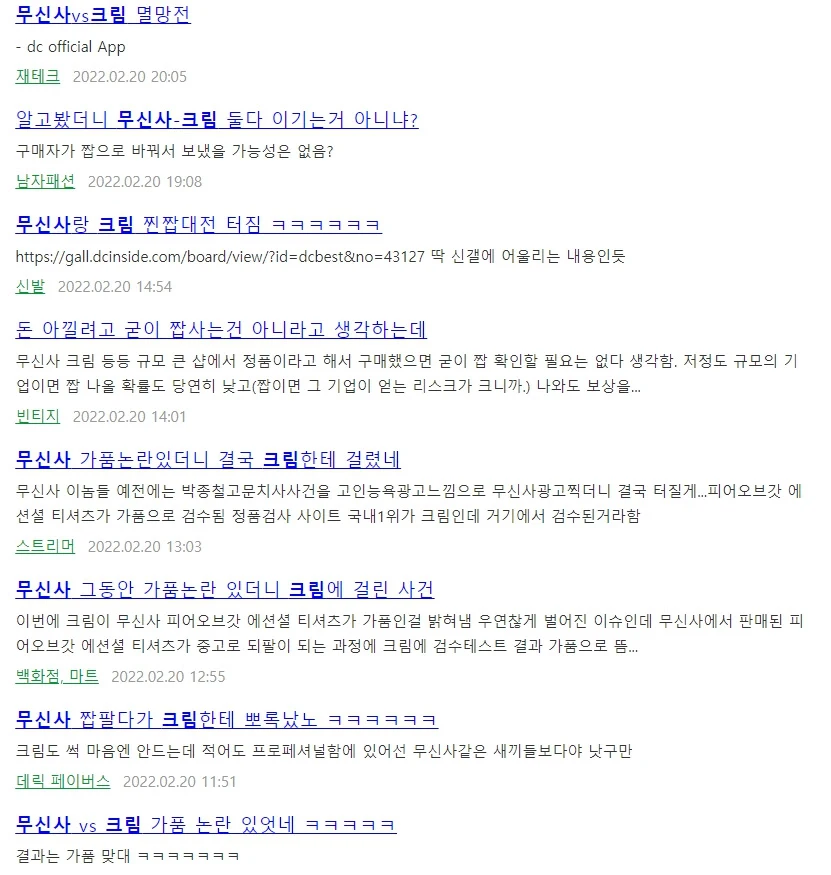831x875 pixels.
Task: Open the 빈티지 gallery link
Action: pyautogui.click(x=38, y=416)
